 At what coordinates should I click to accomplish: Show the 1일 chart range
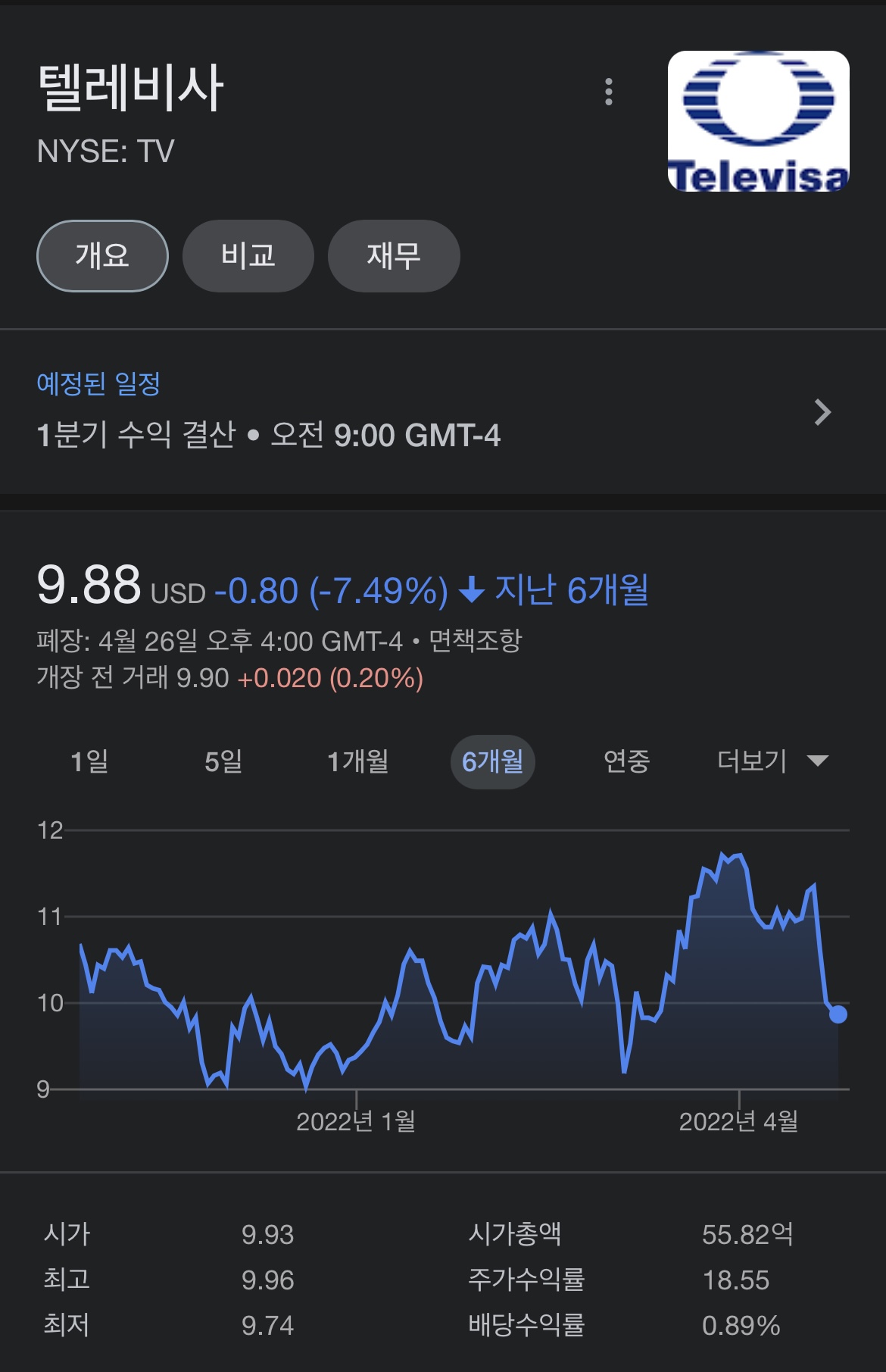[89, 761]
